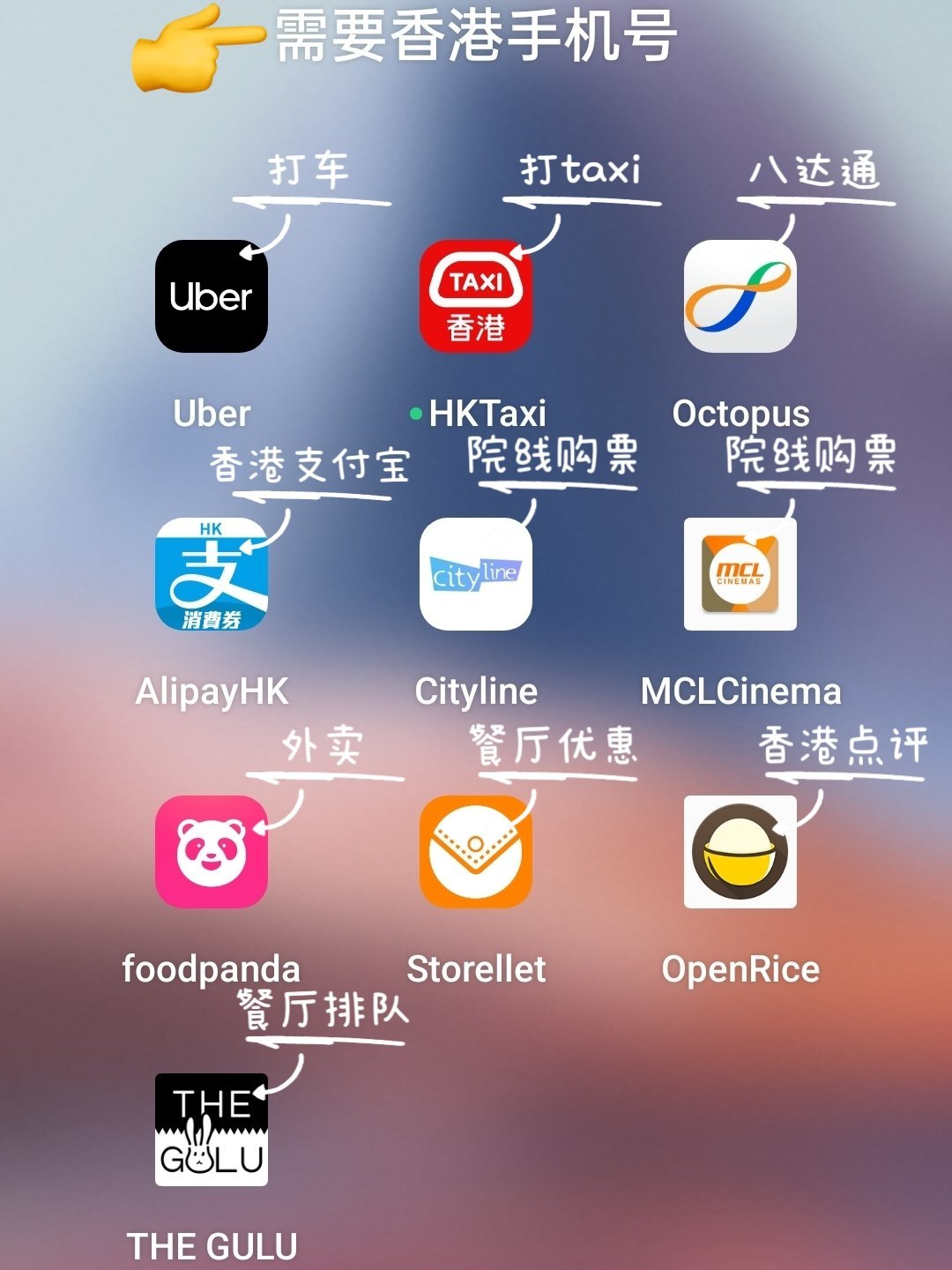This screenshot has height=1270, width=952.
Task: Open the Octopus card app
Action: point(740,295)
